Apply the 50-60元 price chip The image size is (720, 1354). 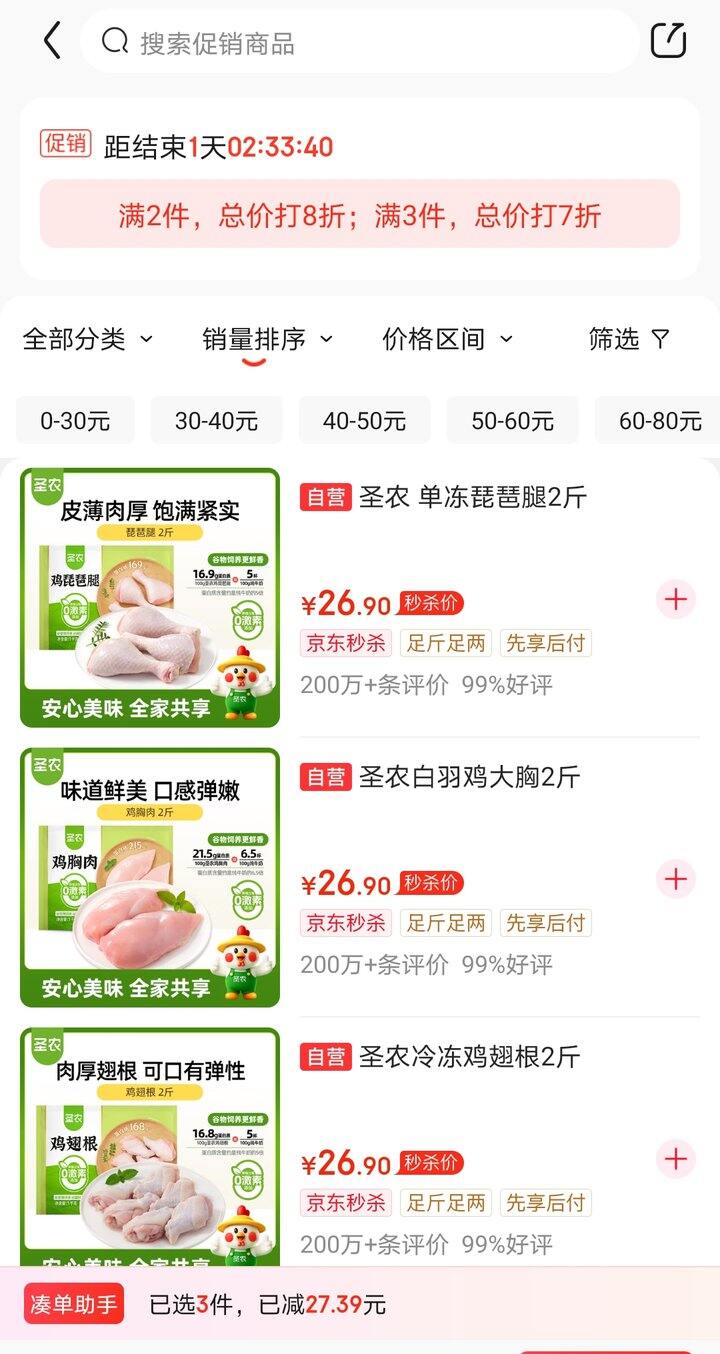pyautogui.click(x=512, y=421)
